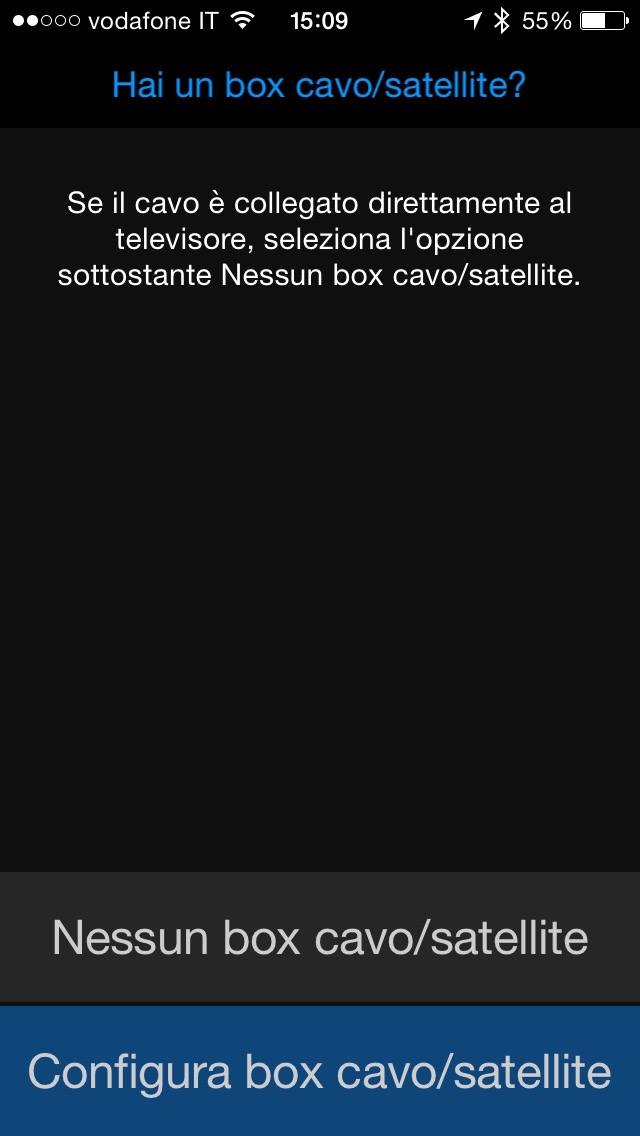Select Nessun box cavo/satellite

coord(320,937)
